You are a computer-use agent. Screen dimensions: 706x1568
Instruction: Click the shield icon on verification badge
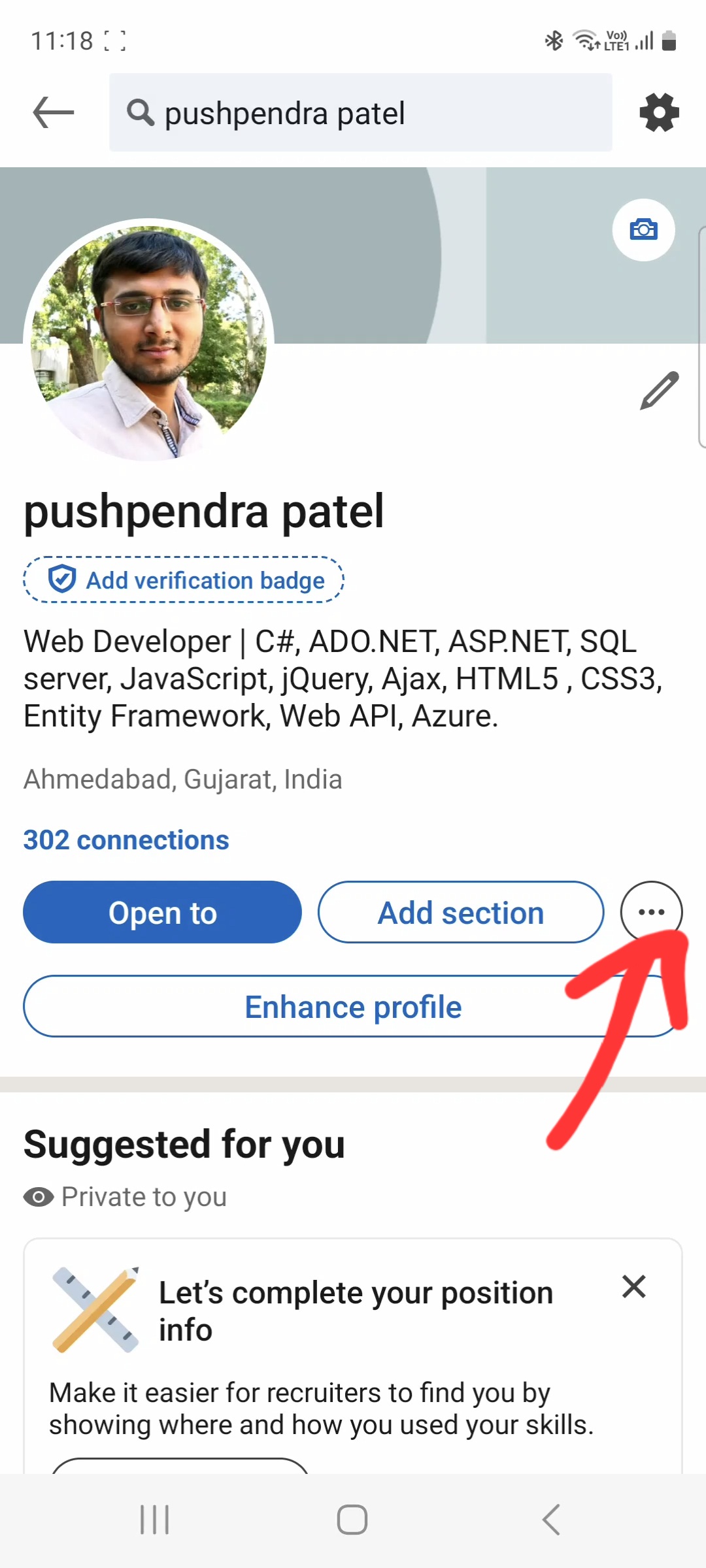(x=61, y=579)
